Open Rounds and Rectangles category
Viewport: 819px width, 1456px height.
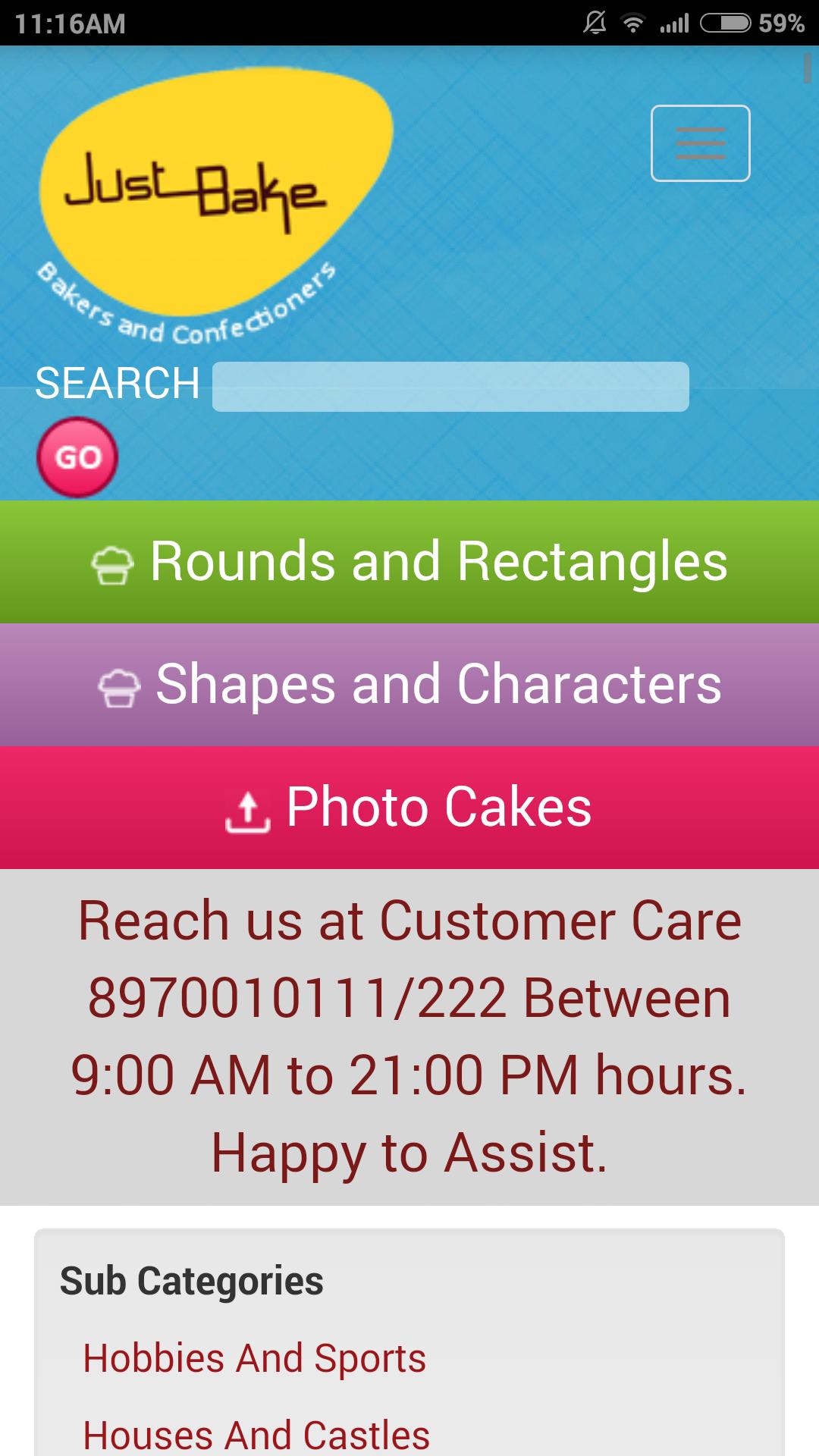[x=409, y=562]
